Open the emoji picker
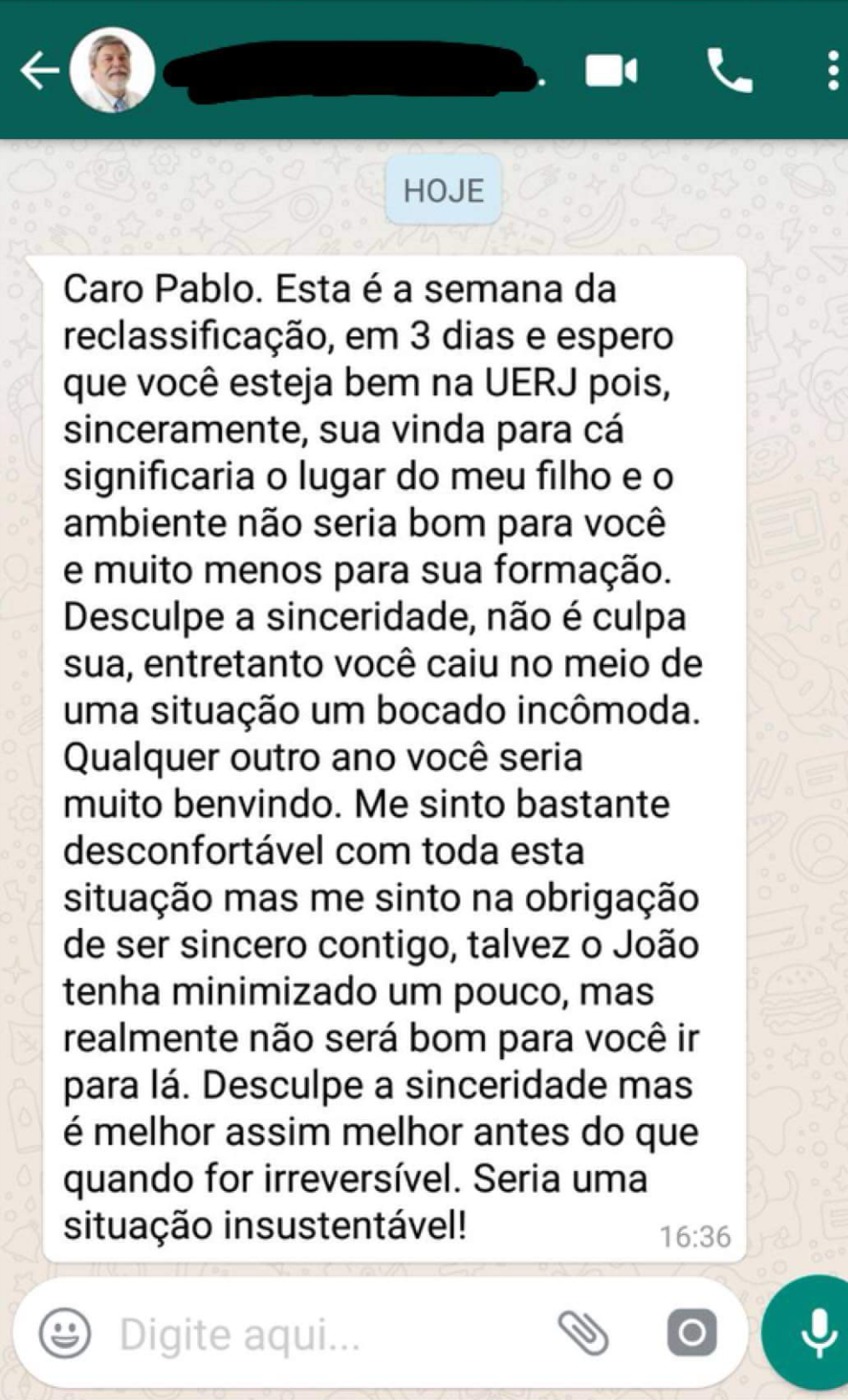The width and height of the screenshot is (848, 1400). [65, 1333]
